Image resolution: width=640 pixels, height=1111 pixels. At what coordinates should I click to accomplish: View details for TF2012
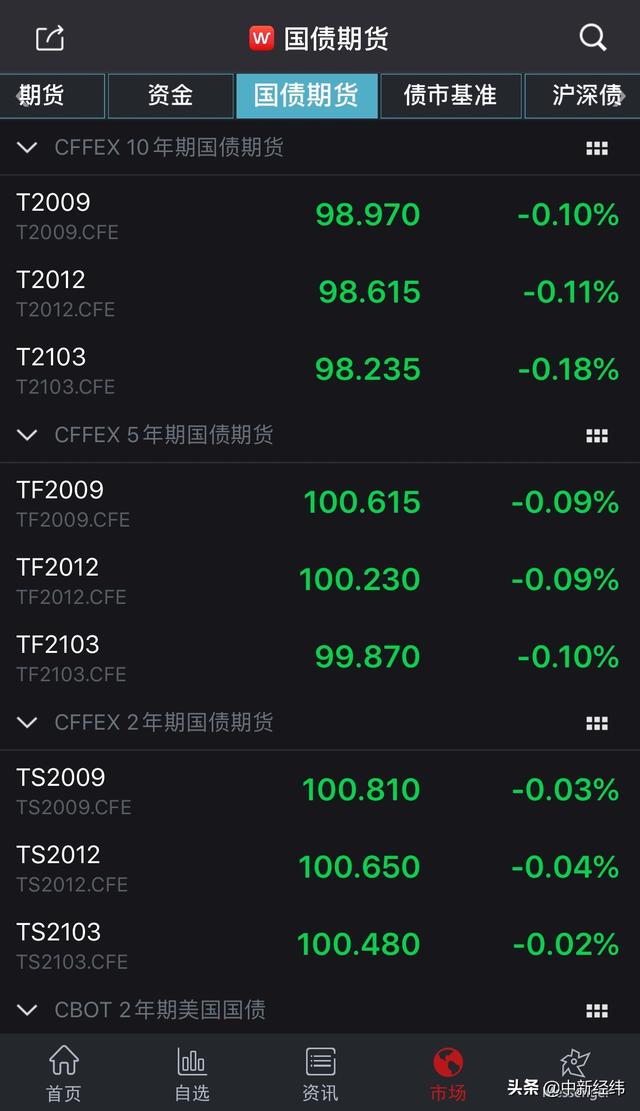320,580
